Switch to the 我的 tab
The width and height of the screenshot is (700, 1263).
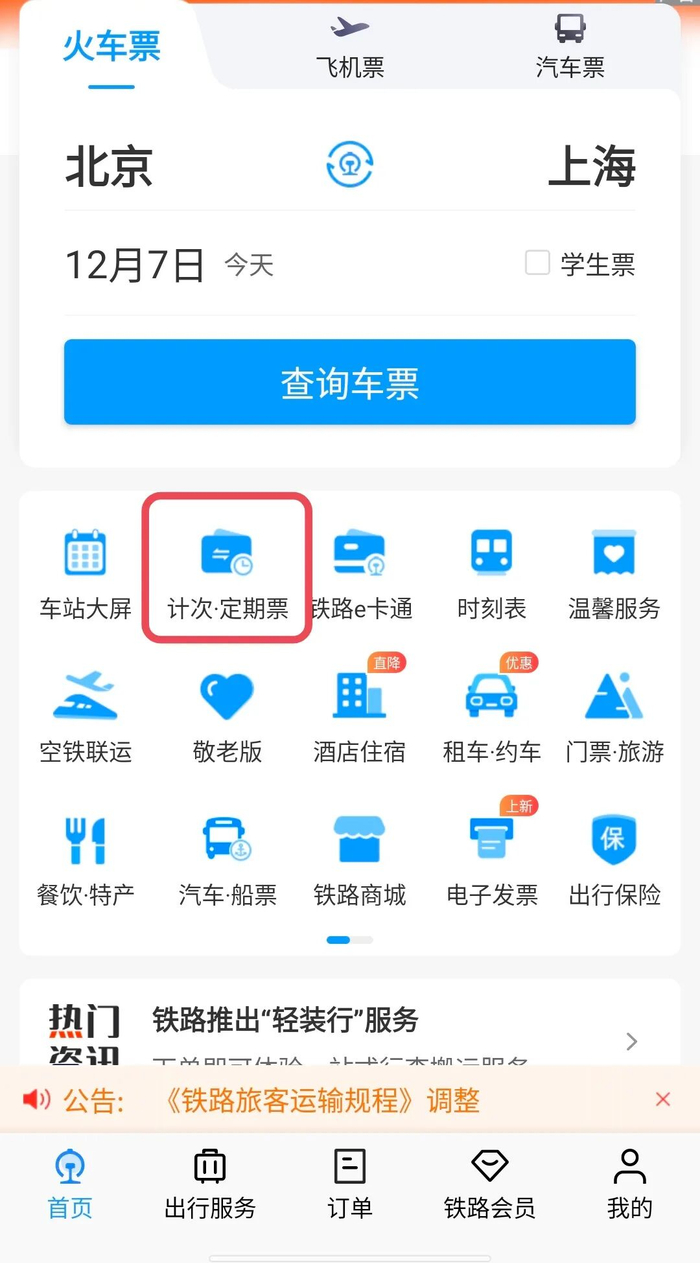point(629,1185)
